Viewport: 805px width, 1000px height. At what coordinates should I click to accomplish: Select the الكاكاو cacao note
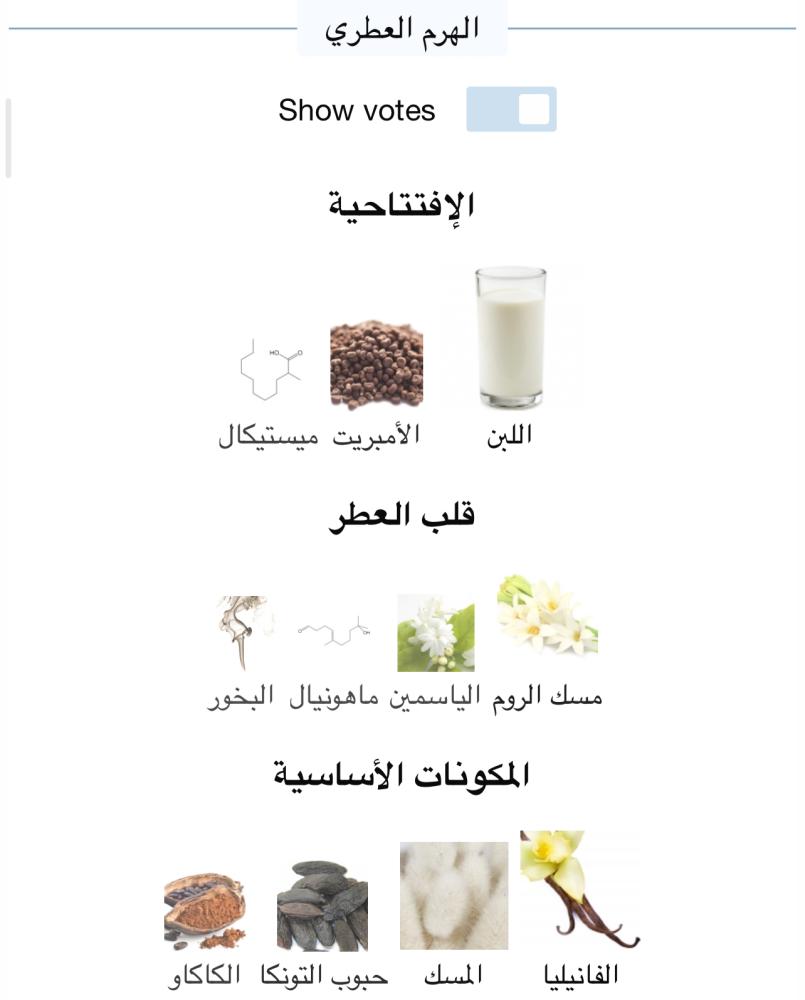pos(204,930)
